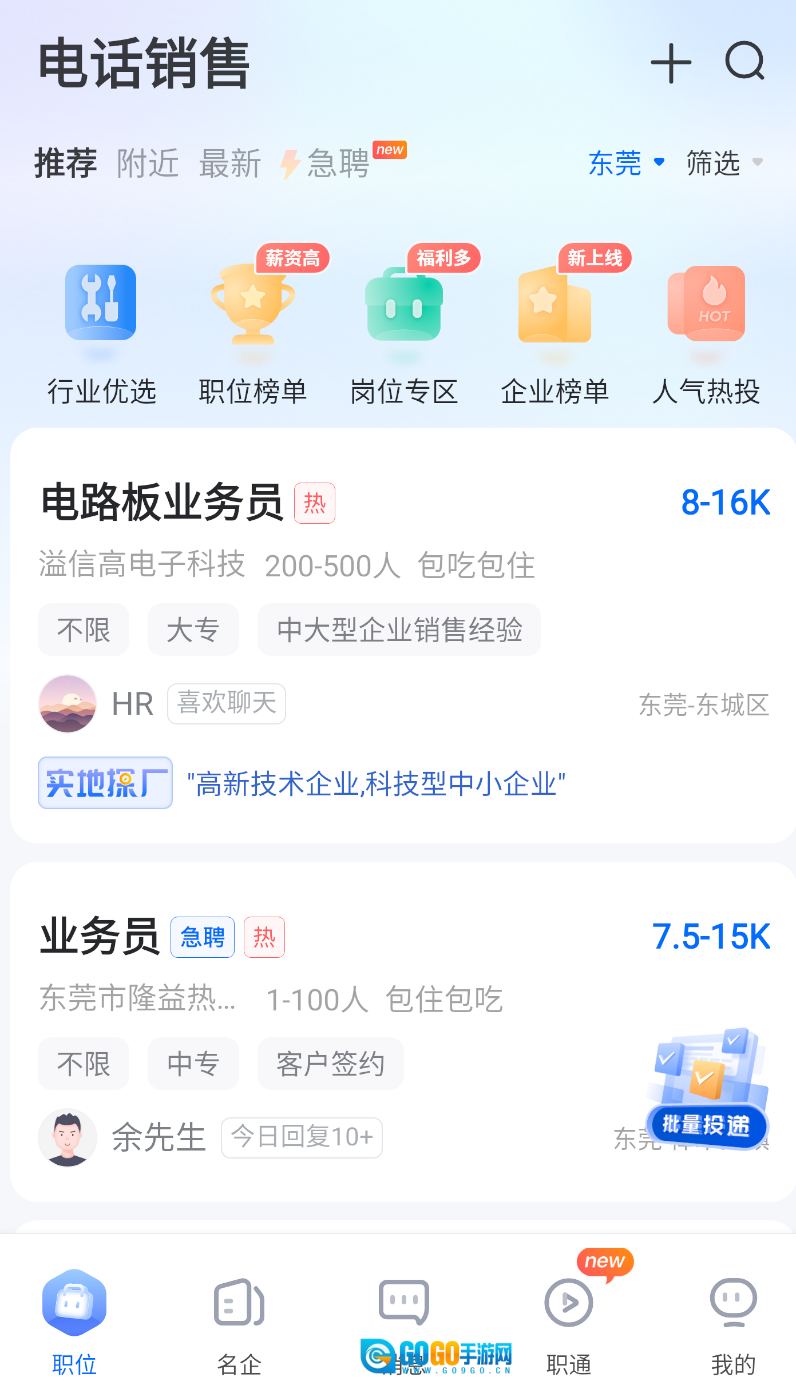
Task: Open the search magnifier icon
Action: [745, 63]
